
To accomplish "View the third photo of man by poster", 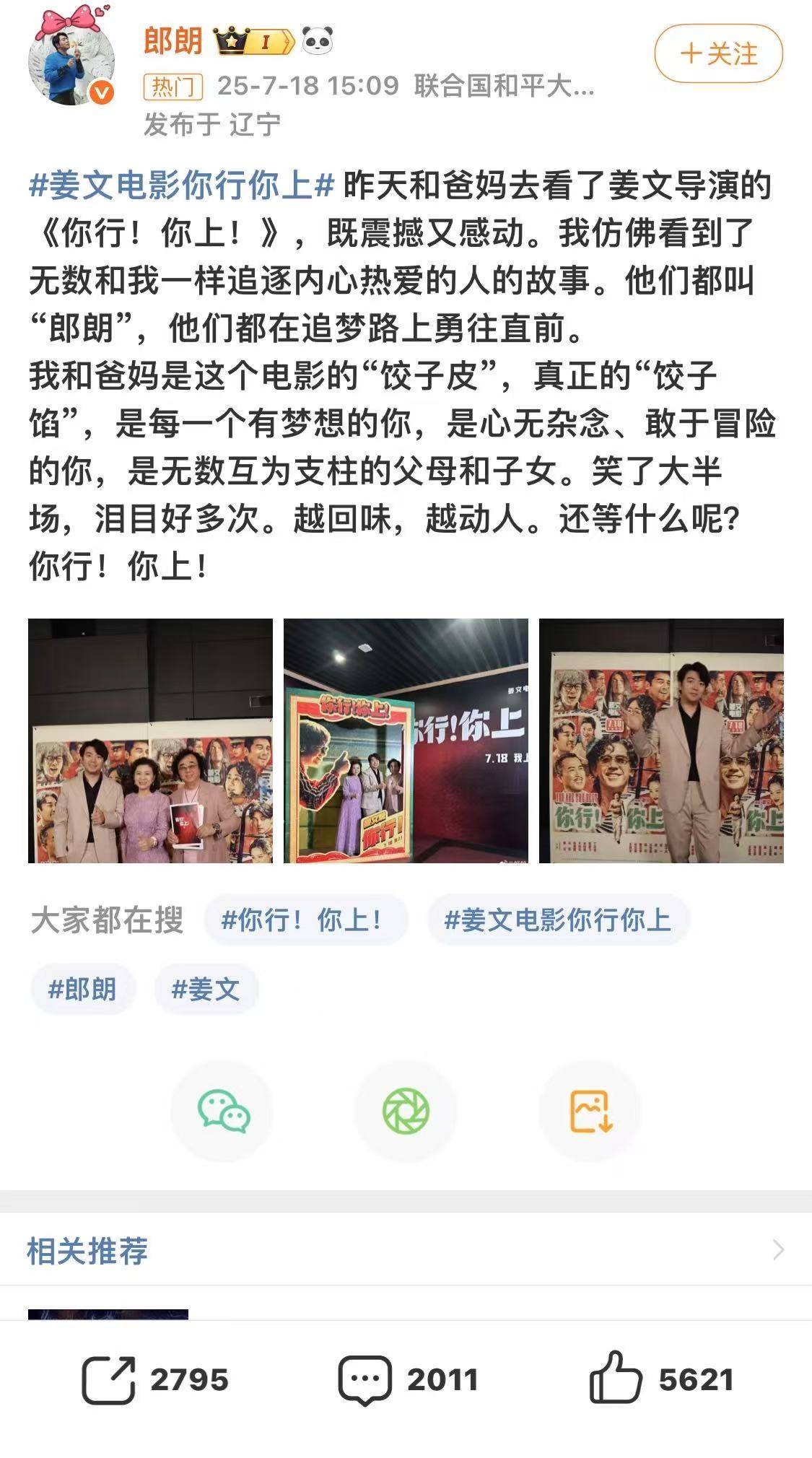I will tap(661, 741).
